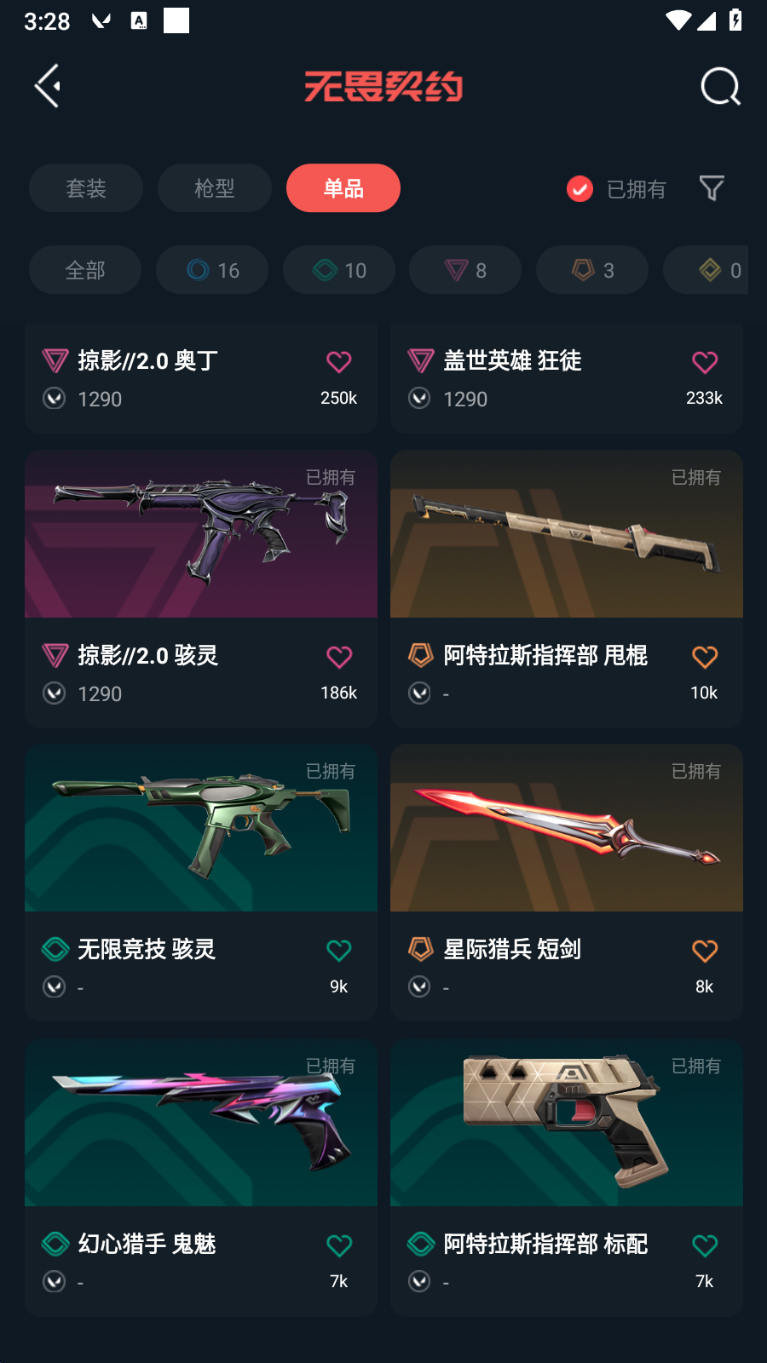Like the 盖世英雄 狂徒 skin

coord(705,362)
